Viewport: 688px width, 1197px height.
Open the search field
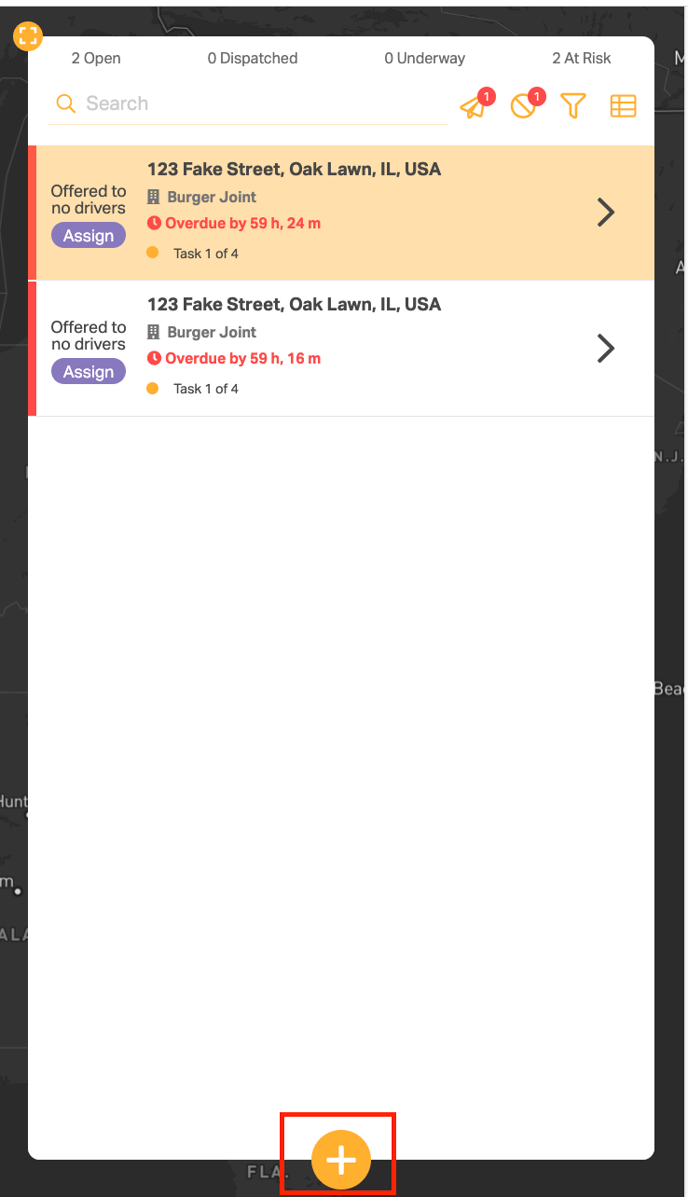click(x=250, y=104)
